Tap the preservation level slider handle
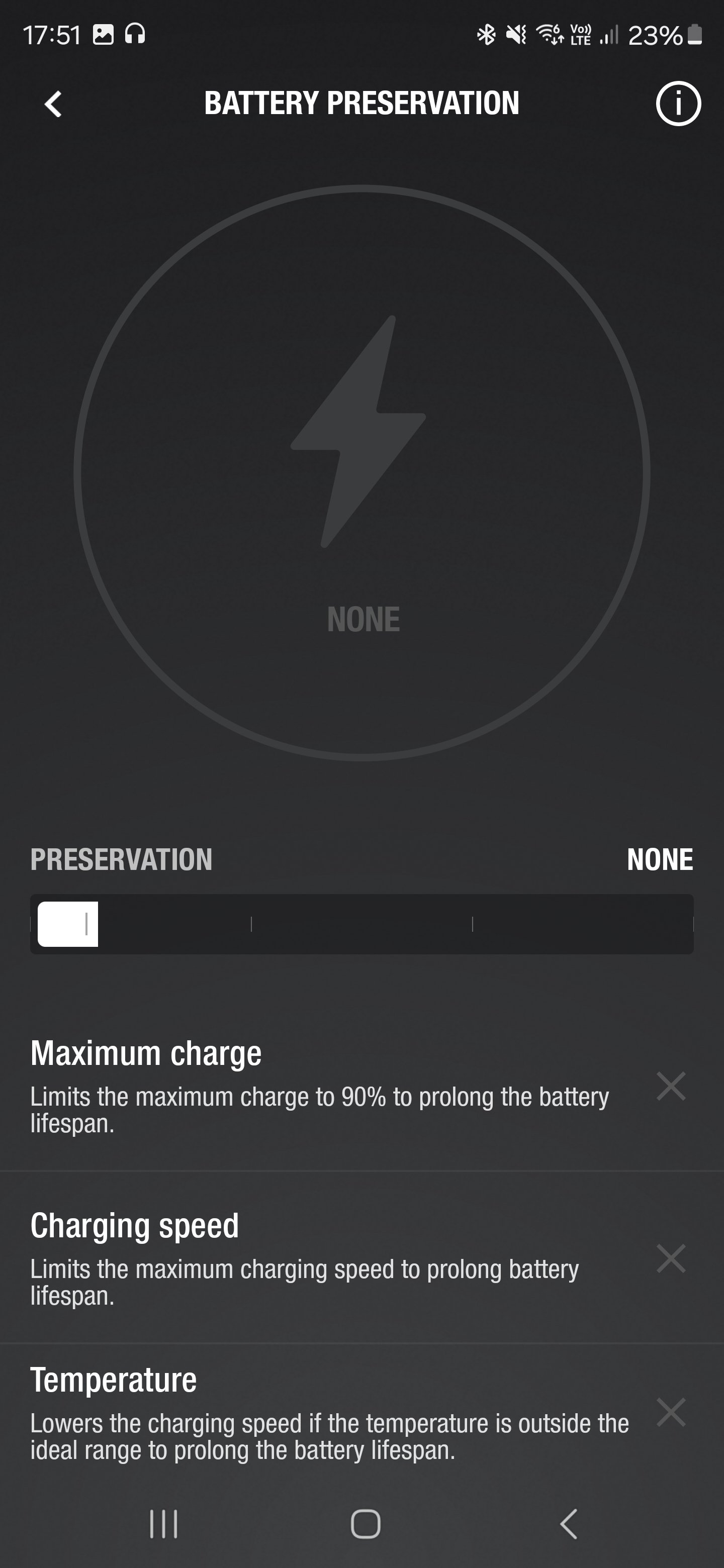724x1568 pixels. click(67, 924)
